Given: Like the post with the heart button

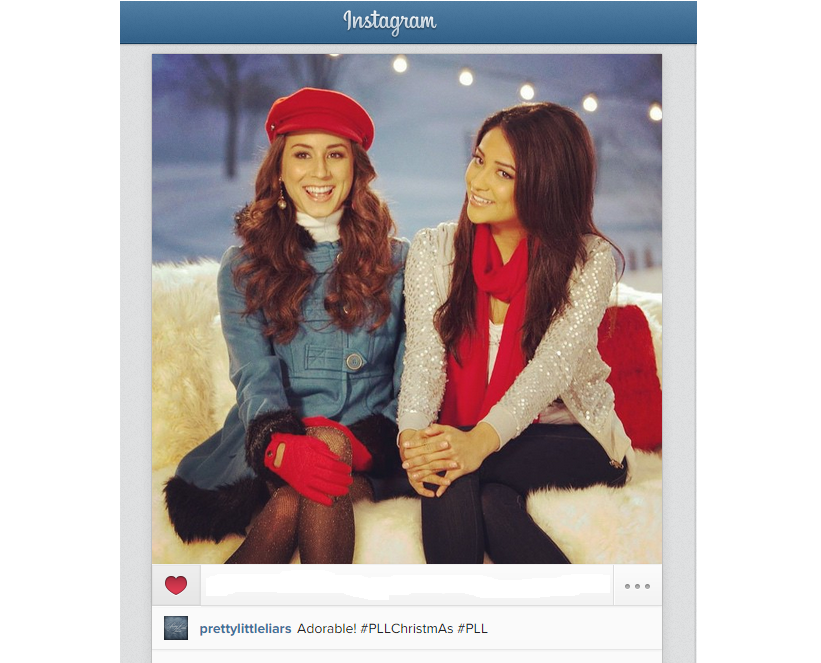Looking at the screenshot, I should [x=176, y=585].
